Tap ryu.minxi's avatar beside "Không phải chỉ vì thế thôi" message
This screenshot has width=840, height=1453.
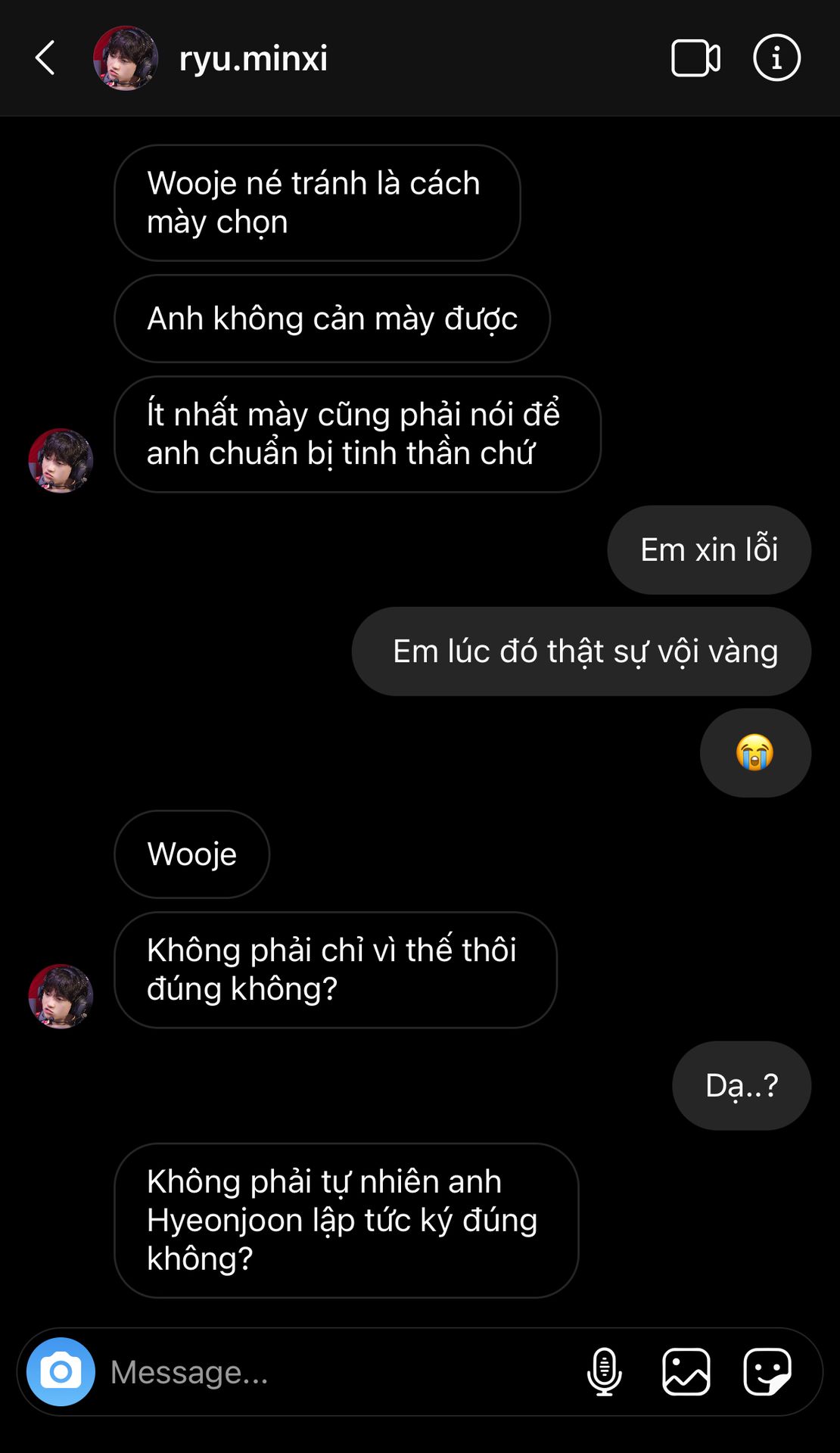tap(61, 996)
